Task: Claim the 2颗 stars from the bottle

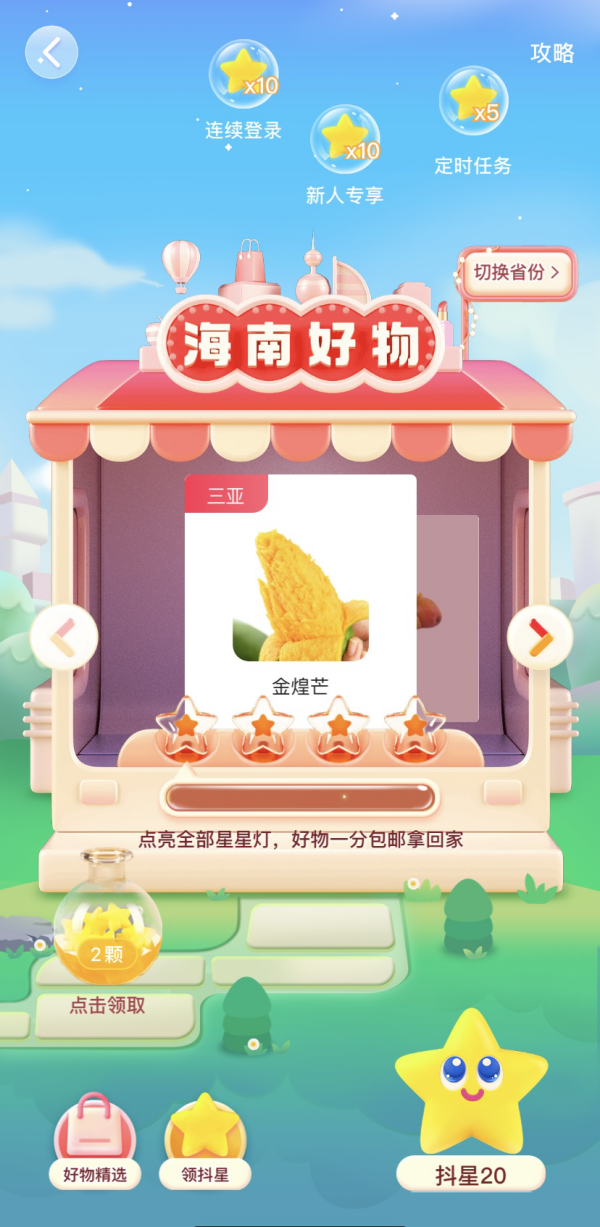Action: point(107,925)
